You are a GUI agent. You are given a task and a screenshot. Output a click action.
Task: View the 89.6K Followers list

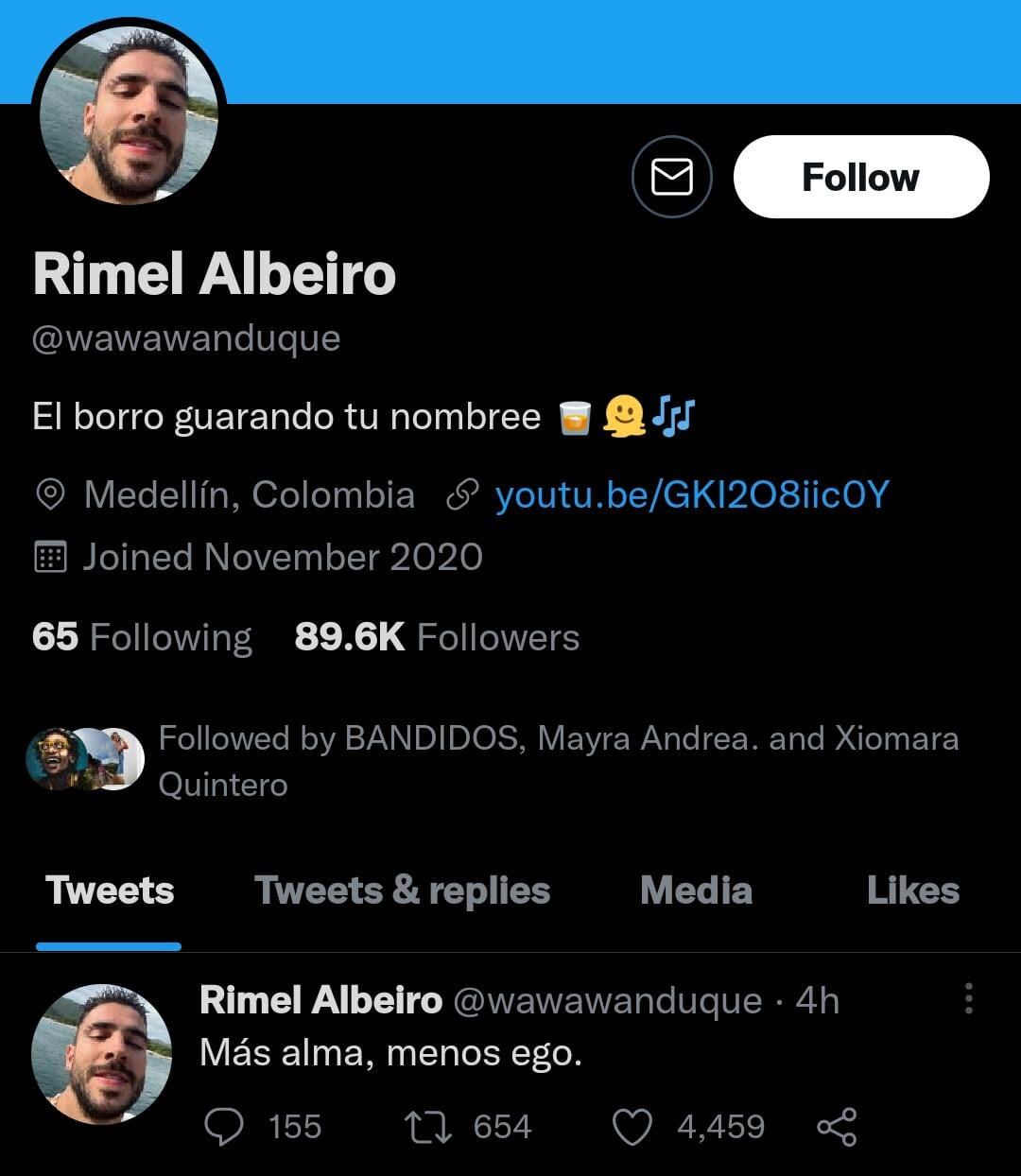(436, 637)
